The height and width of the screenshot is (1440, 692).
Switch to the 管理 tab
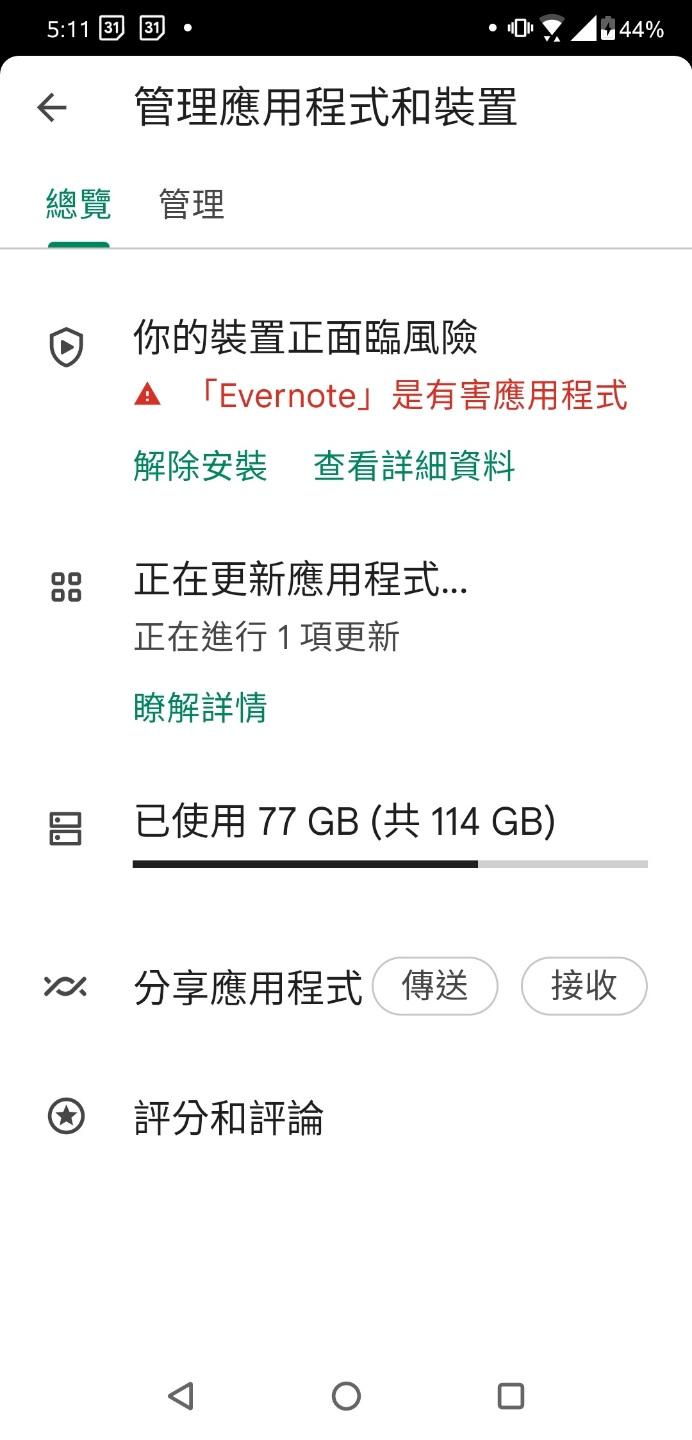[x=192, y=204]
